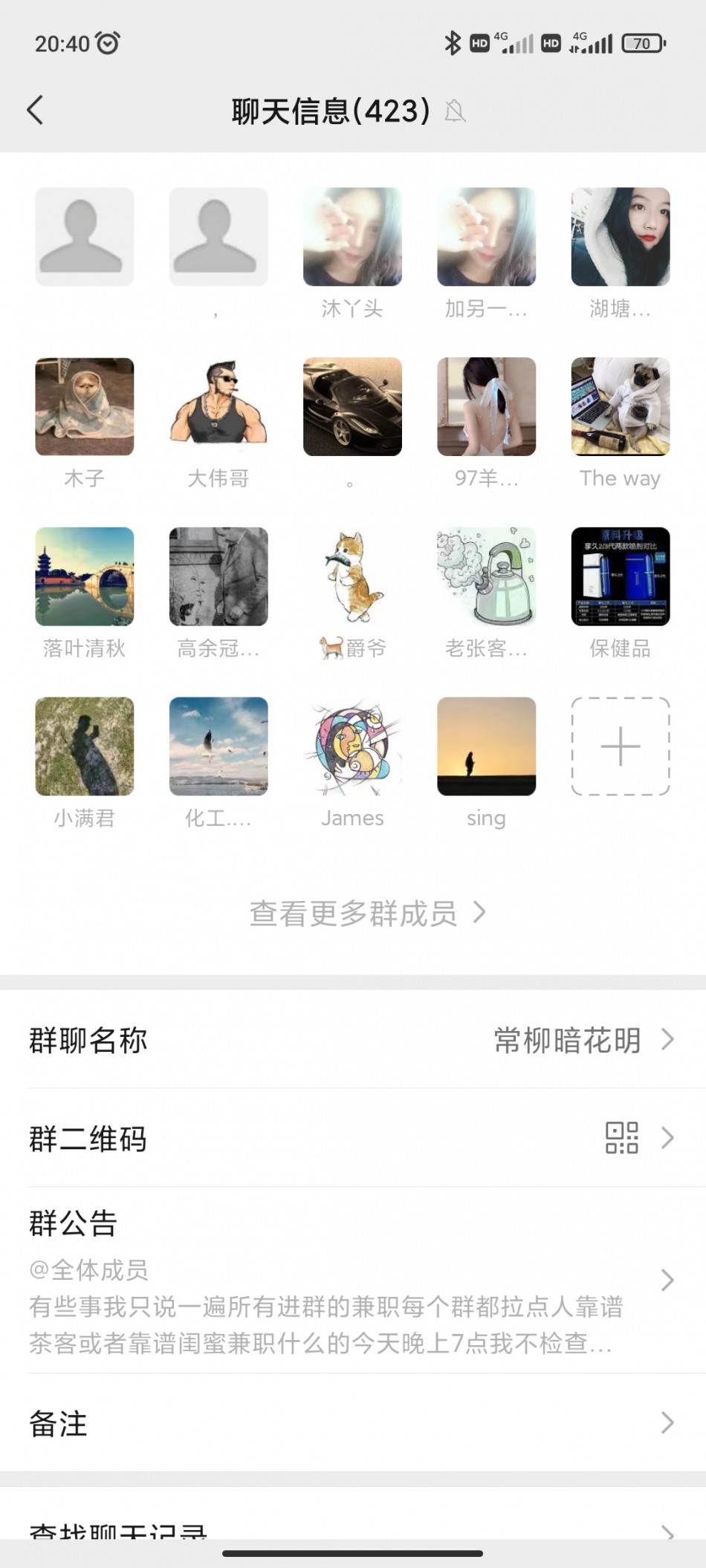Open 小满君's member avatar
This screenshot has width=706, height=1568.
[85, 746]
